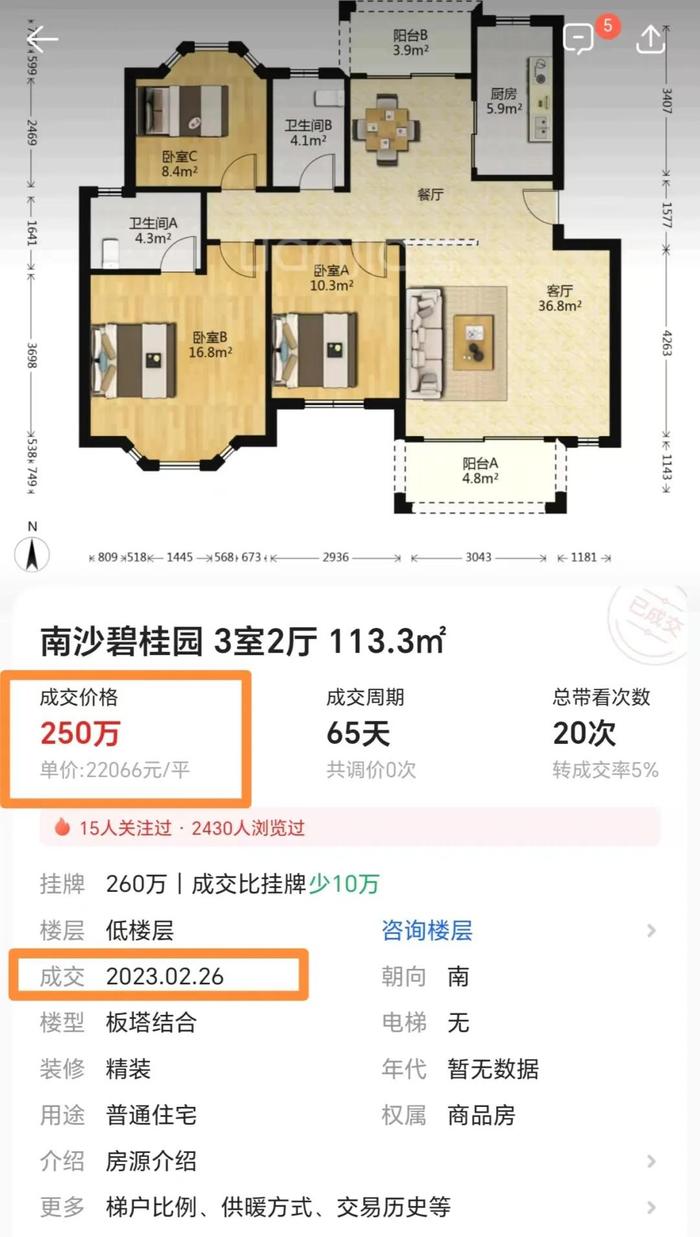
Task: Share this sold listing
Action: tap(650, 38)
